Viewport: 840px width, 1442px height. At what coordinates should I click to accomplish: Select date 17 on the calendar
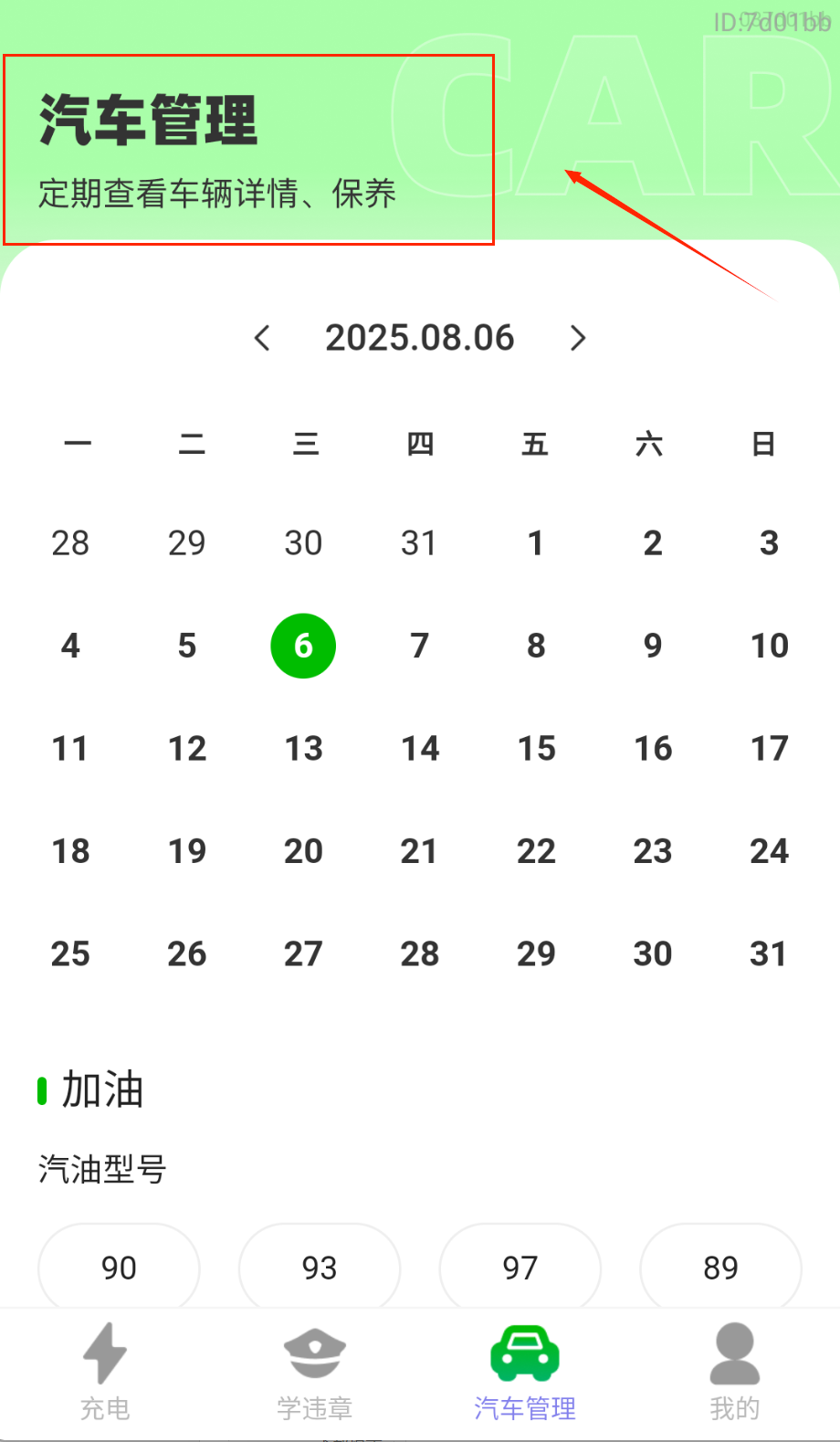click(x=770, y=749)
